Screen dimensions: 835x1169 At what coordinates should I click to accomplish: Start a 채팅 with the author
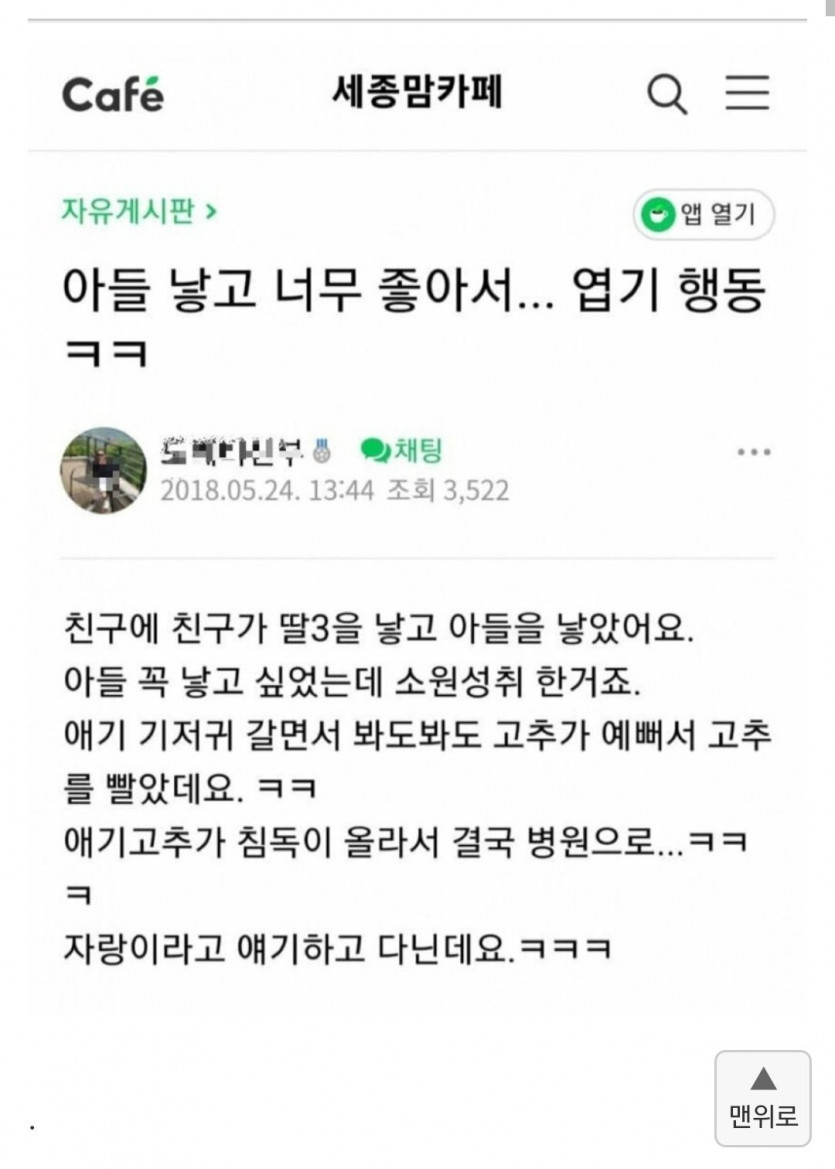click(400, 451)
